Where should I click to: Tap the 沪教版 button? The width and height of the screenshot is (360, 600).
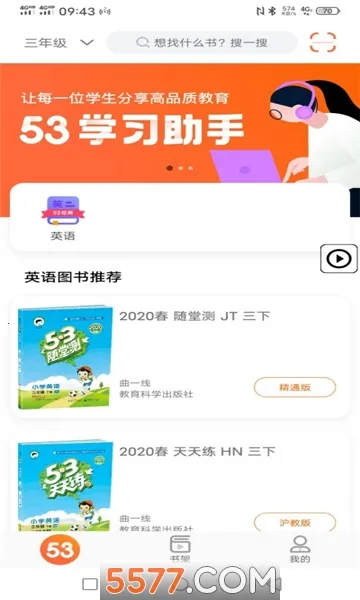click(295, 522)
